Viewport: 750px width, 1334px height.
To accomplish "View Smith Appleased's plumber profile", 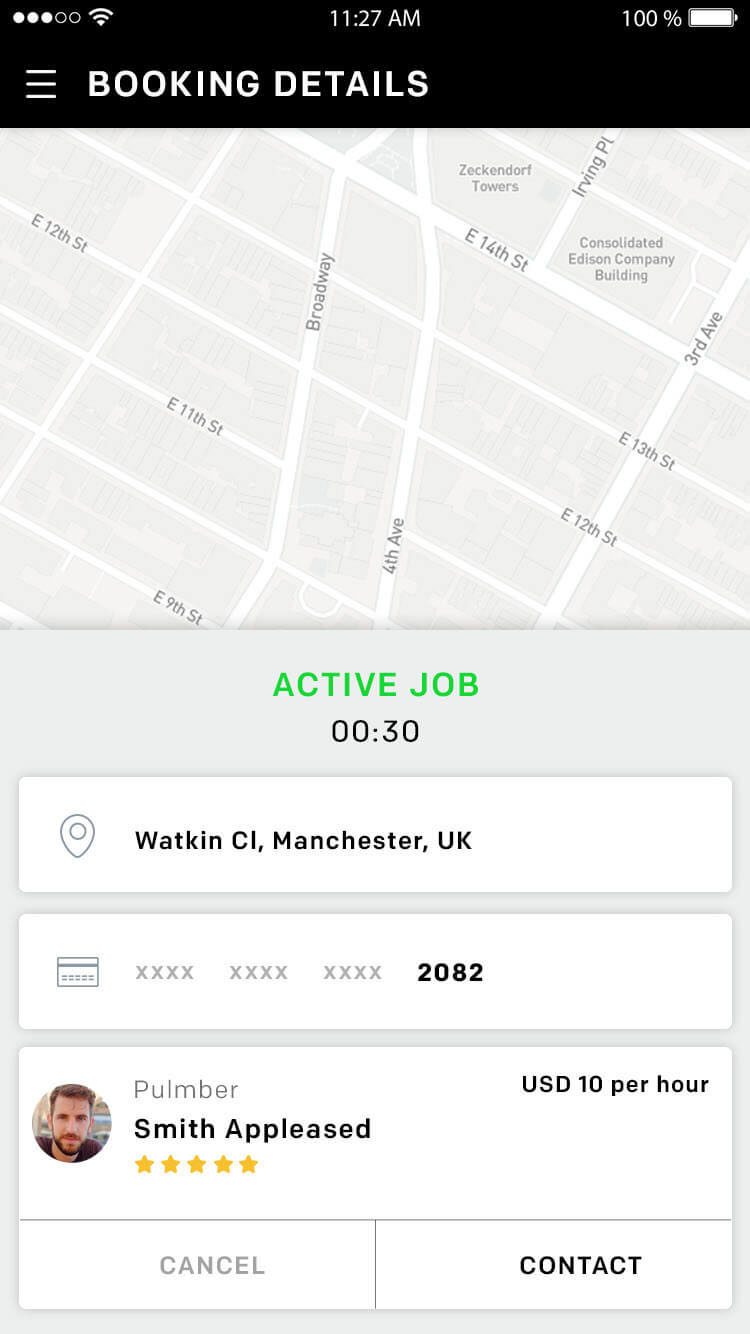I will point(375,1133).
